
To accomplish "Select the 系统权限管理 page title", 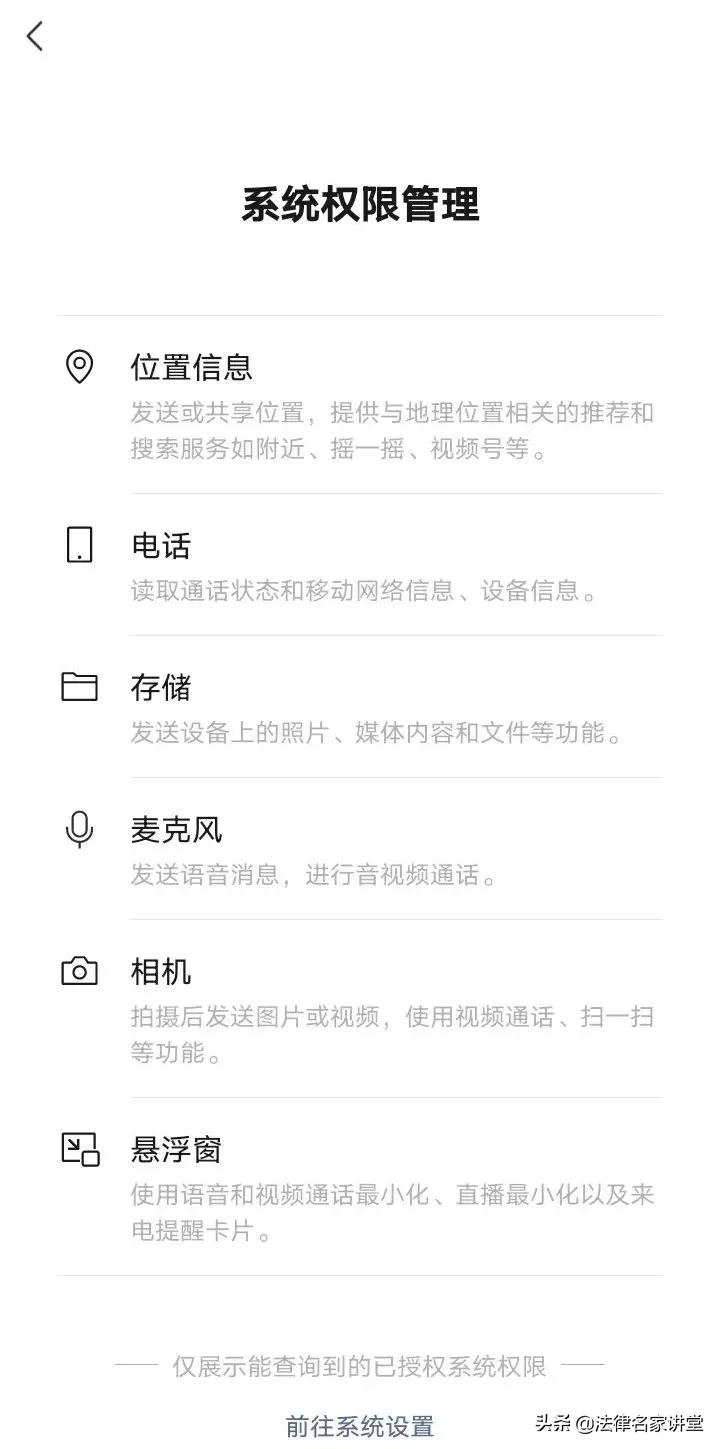I will pos(360,205).
